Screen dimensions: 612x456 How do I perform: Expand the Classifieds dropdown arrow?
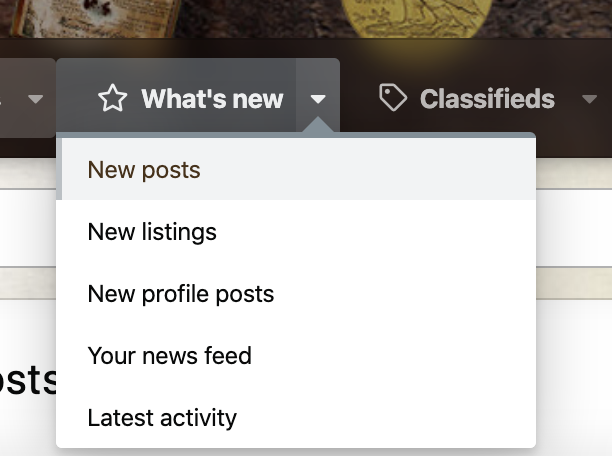click(589, 99)
